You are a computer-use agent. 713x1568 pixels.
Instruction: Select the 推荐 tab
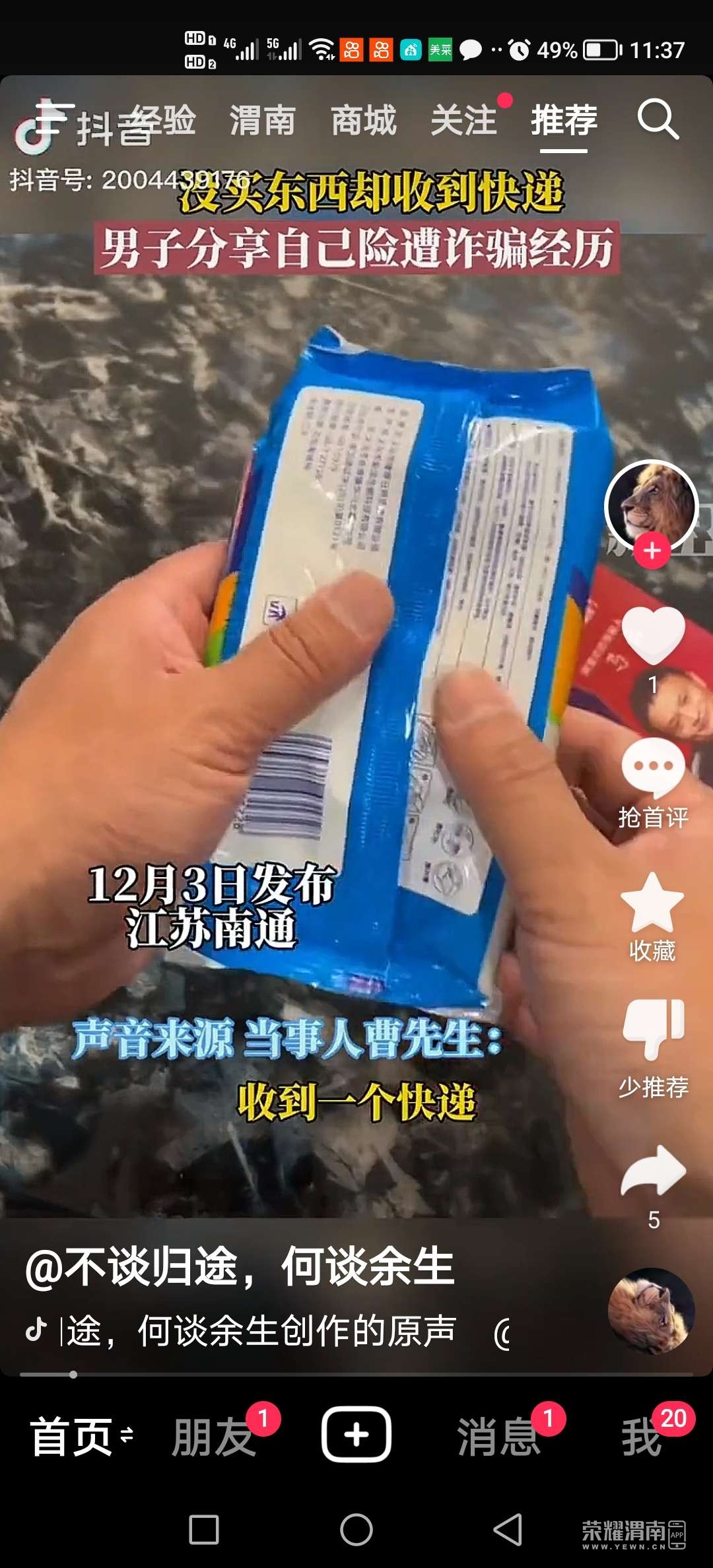[564, 120]
